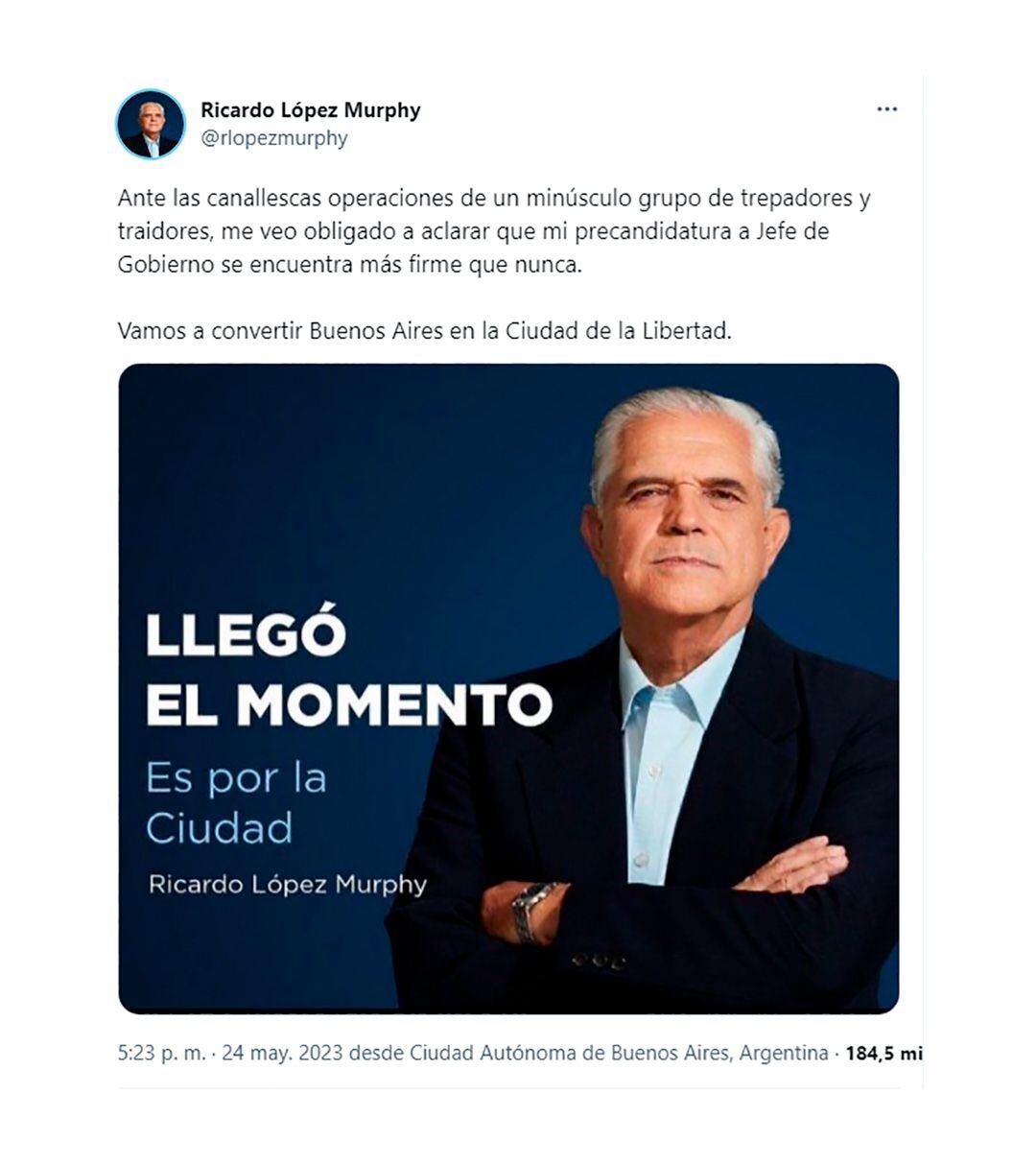The height and width of the screenshot is (1165, 1036).
Task: Open the tweet timestamp 5:23 p. m.
Action: 161,1053
